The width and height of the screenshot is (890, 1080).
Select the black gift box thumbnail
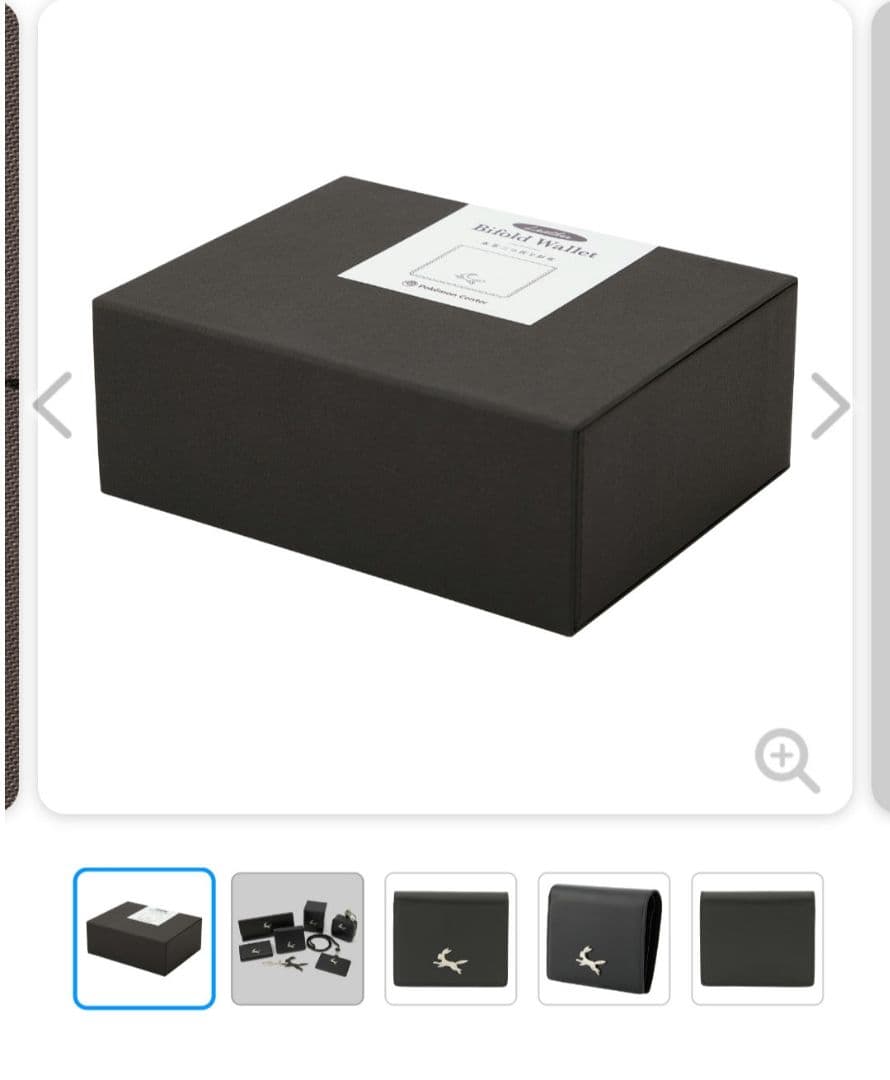pyautogui.click(x=144, y=938)
